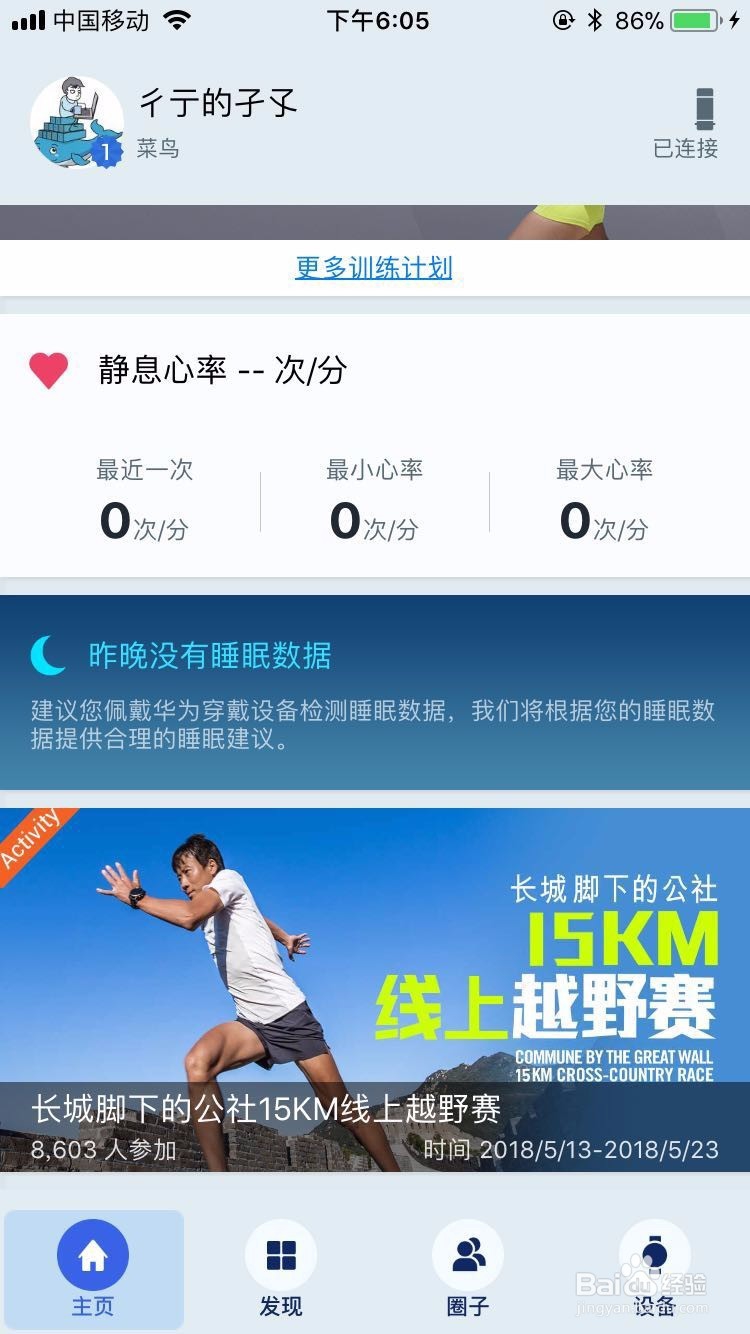Open the 圈子 circles people icon

coord(468,1254)
